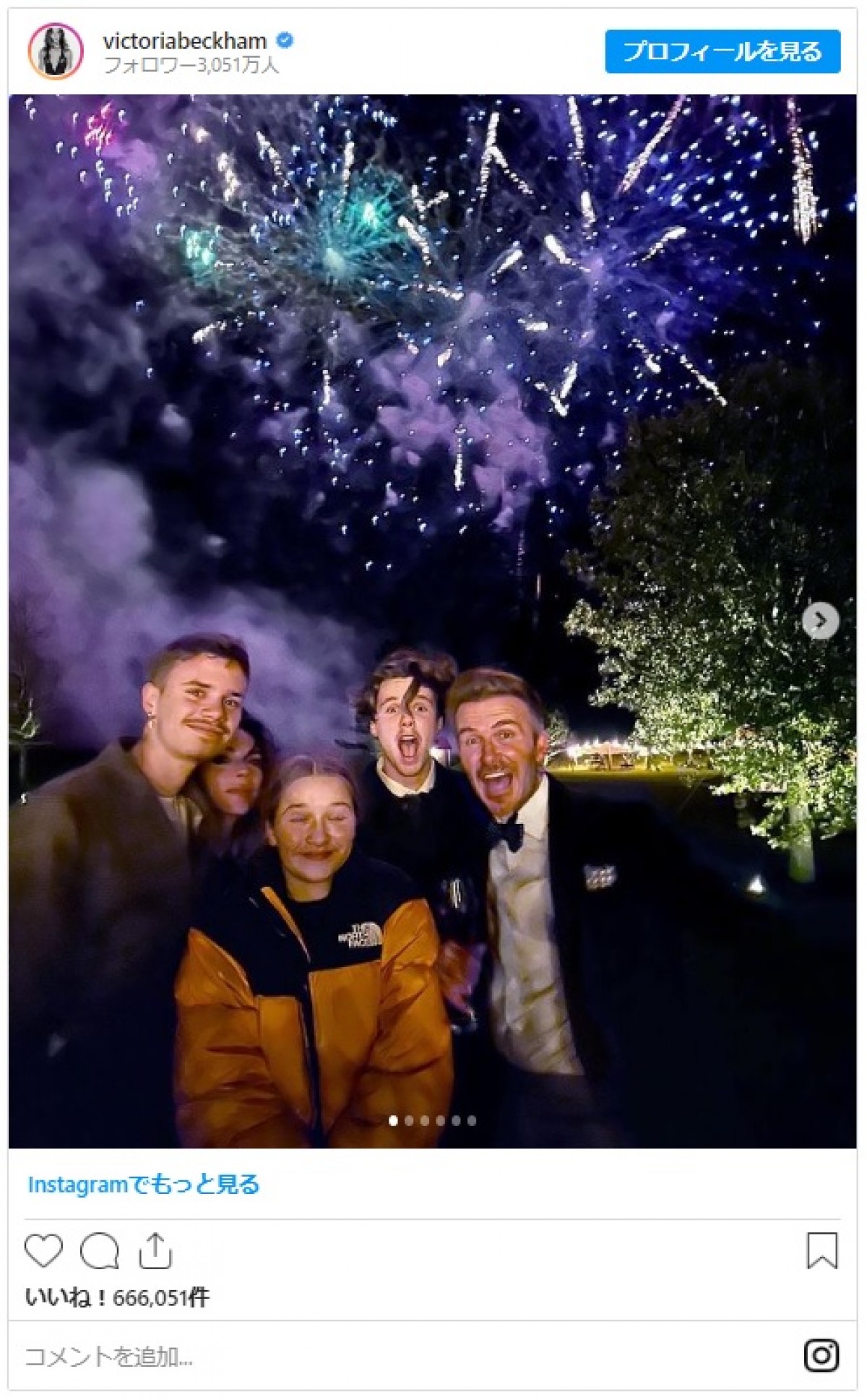Tap the carousel page indicator dots
This screenshot has width=867, height=1400.
tap(432, 1120)
